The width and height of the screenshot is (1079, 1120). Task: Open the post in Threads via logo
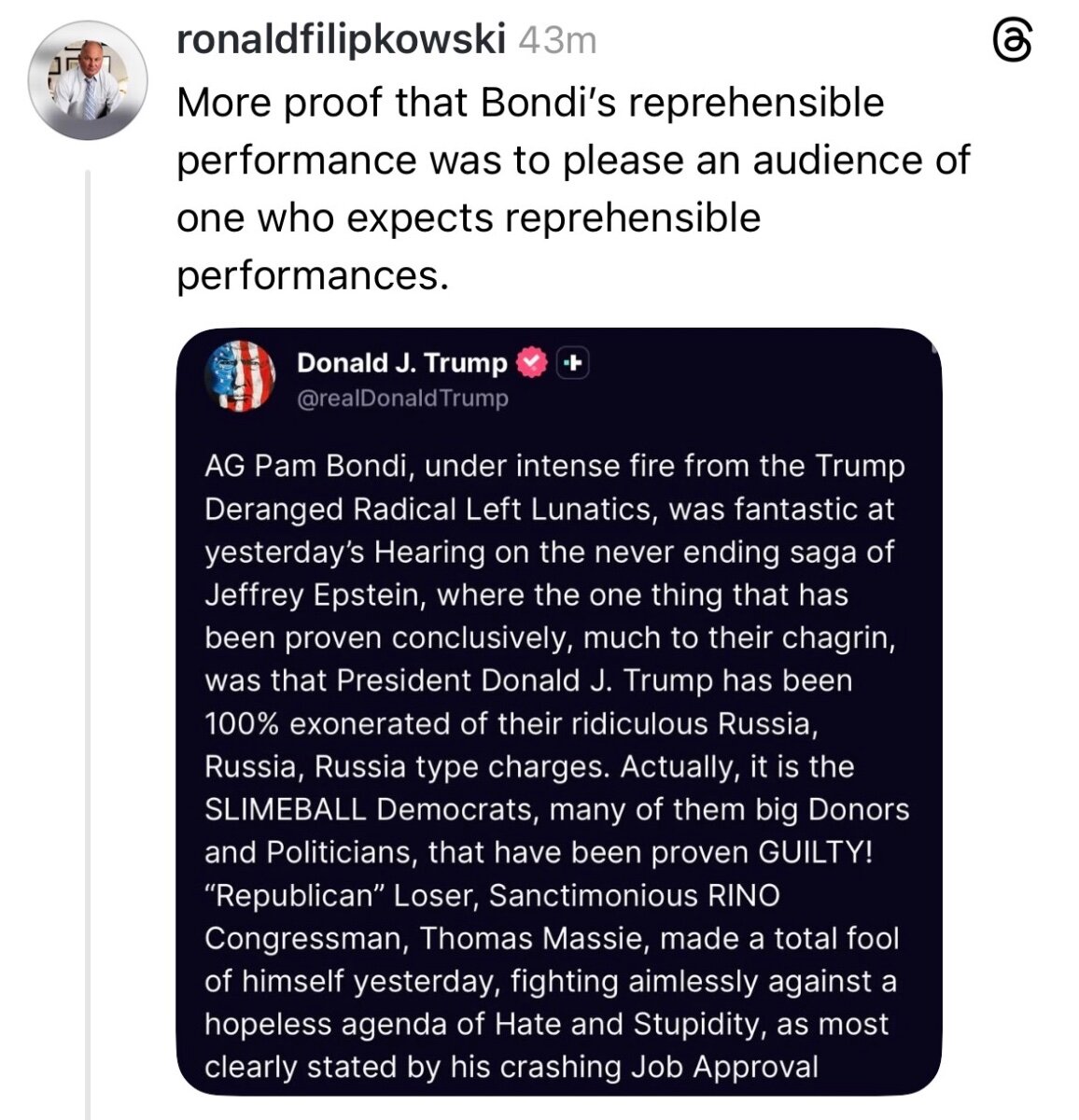(x=1013, y=43)
